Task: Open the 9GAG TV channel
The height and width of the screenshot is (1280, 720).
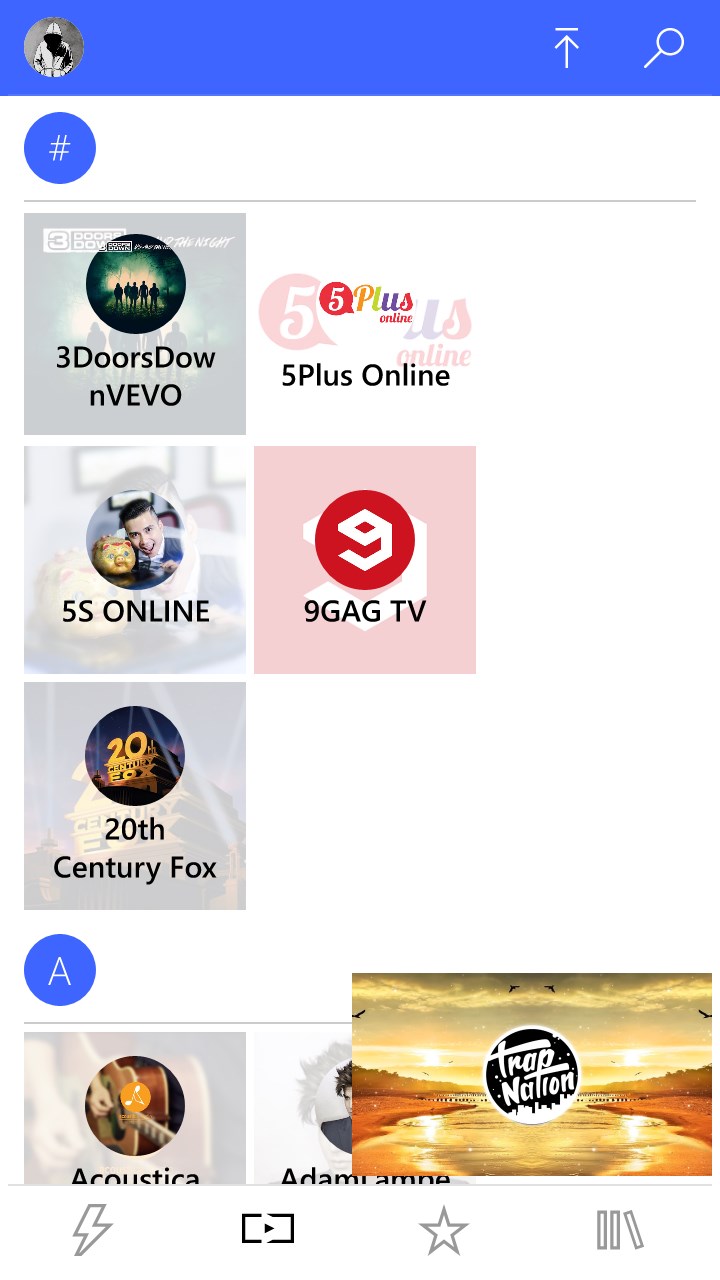Action: 364,558
